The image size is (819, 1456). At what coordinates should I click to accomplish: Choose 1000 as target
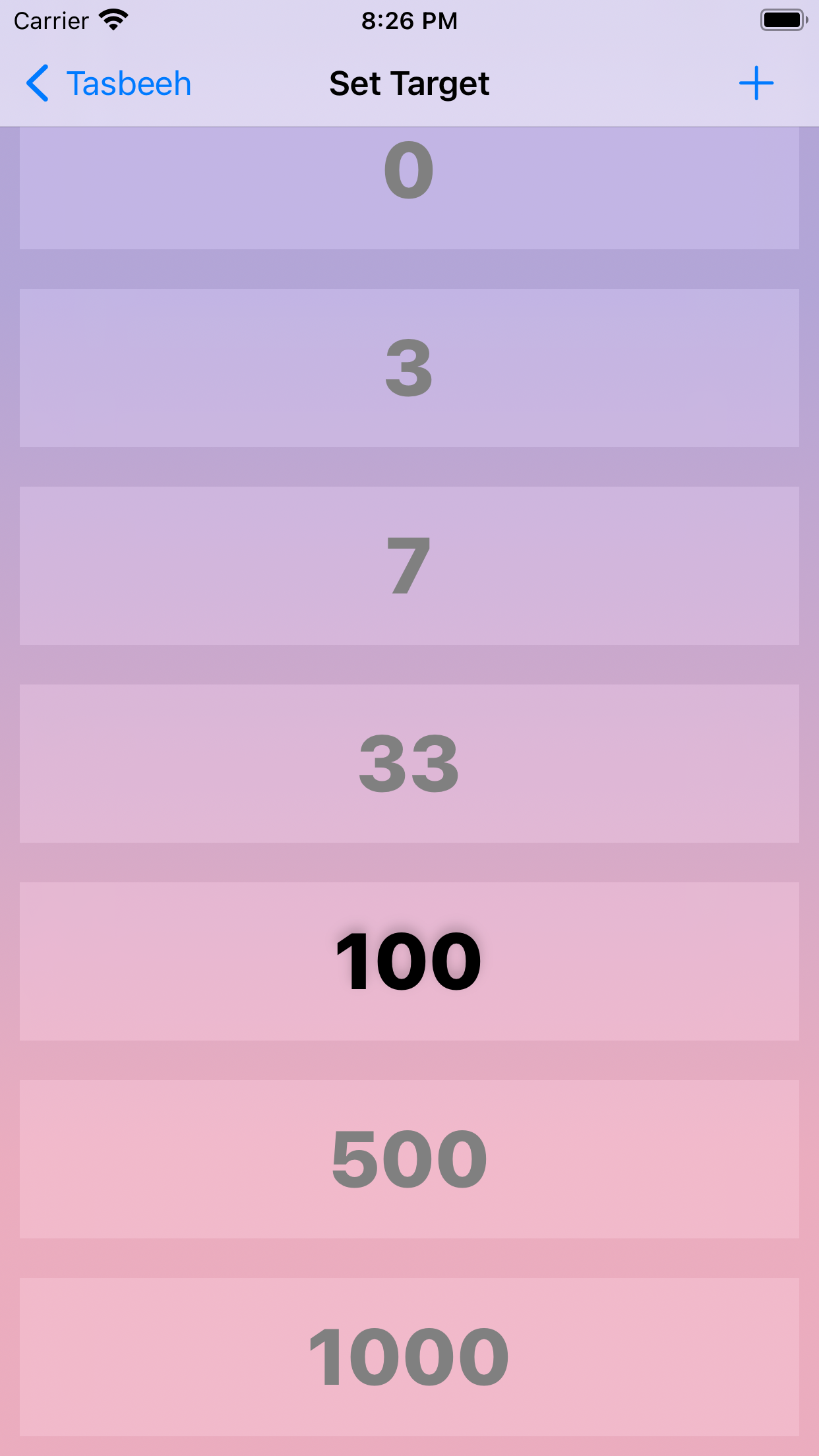click(x=409, y=1356)
